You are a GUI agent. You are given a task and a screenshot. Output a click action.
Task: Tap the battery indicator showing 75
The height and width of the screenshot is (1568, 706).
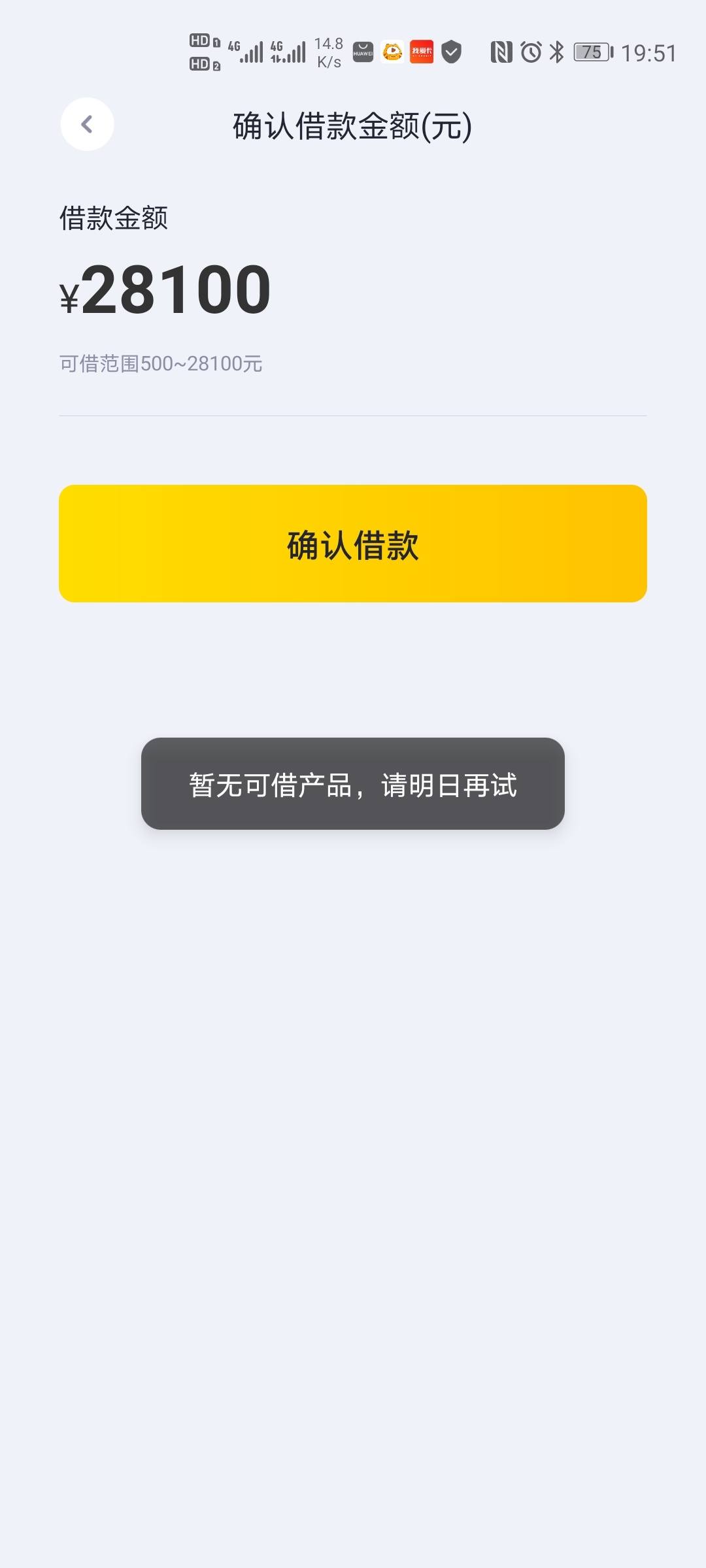pyautogui.click(x=590, y=51)
